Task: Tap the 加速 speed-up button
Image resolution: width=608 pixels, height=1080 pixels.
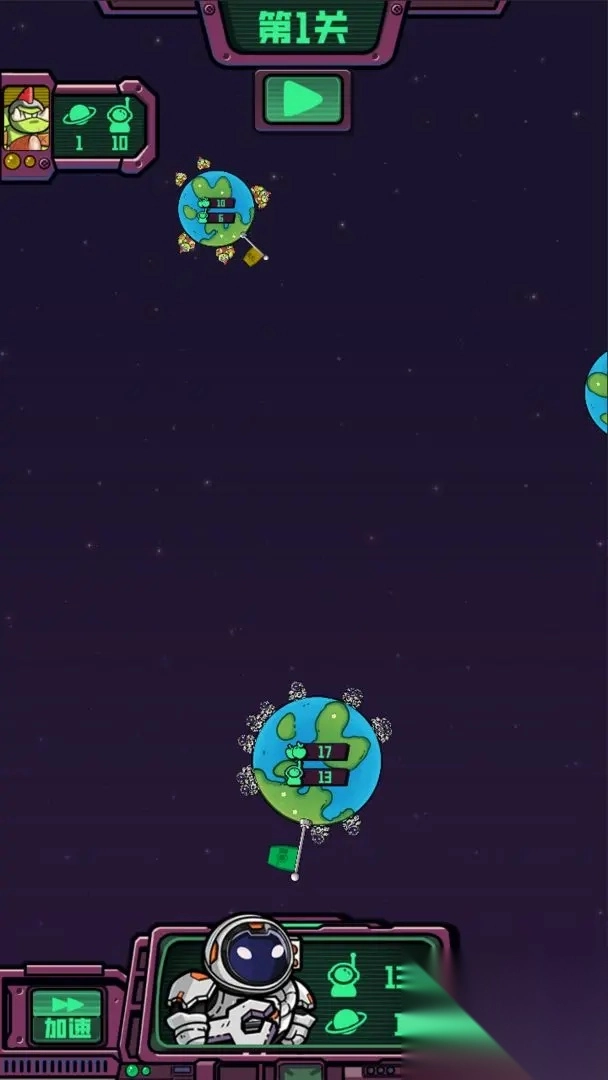Action: click(x=67, y=1017)
